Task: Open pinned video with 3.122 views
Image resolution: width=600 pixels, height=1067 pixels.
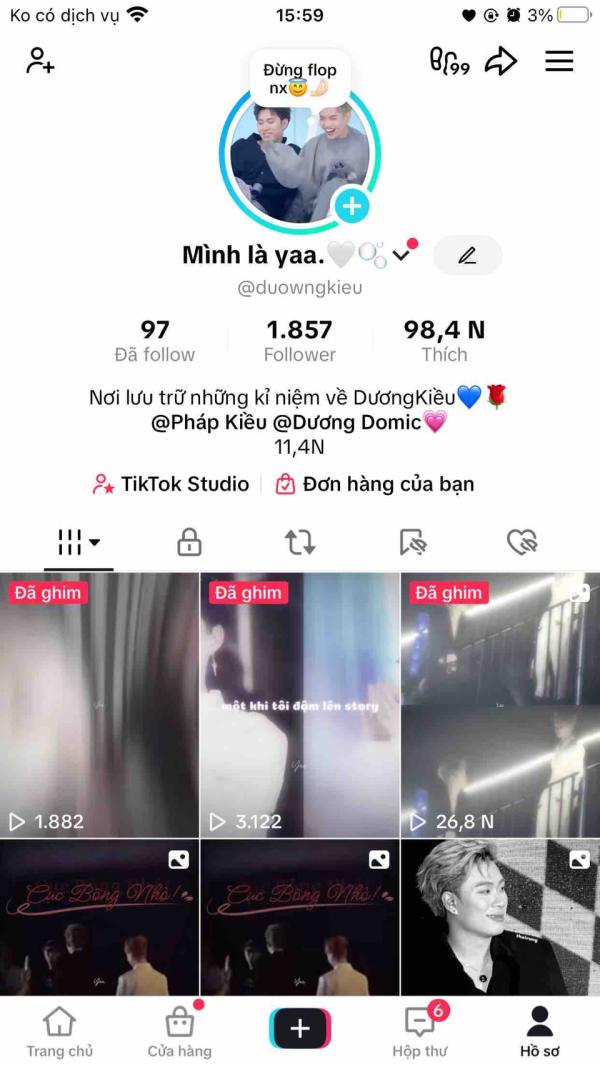Action: [300, 705]
